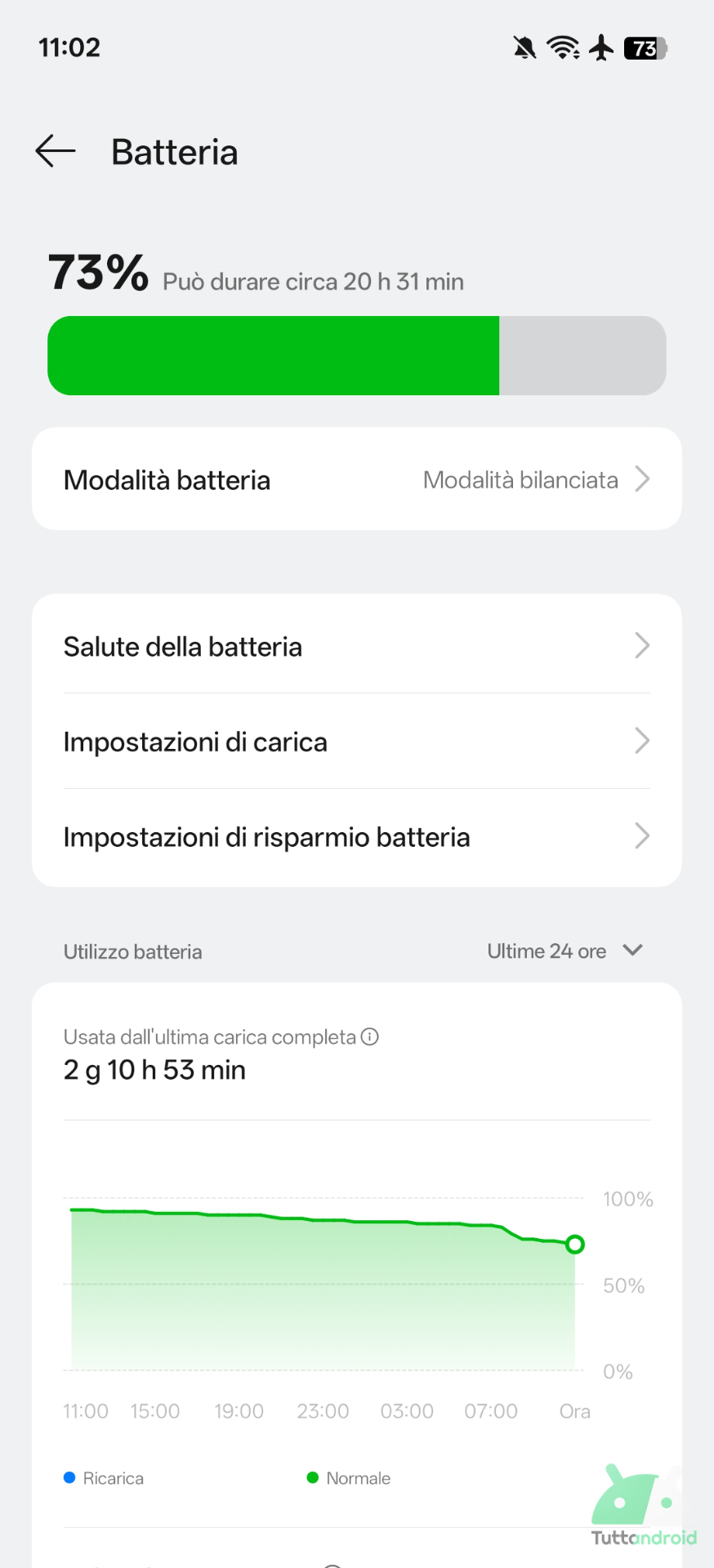This screenshot has width=714, height=1568.
Task: Expand the Ultime 24 ore dropdown
Action: coord(565,951)
